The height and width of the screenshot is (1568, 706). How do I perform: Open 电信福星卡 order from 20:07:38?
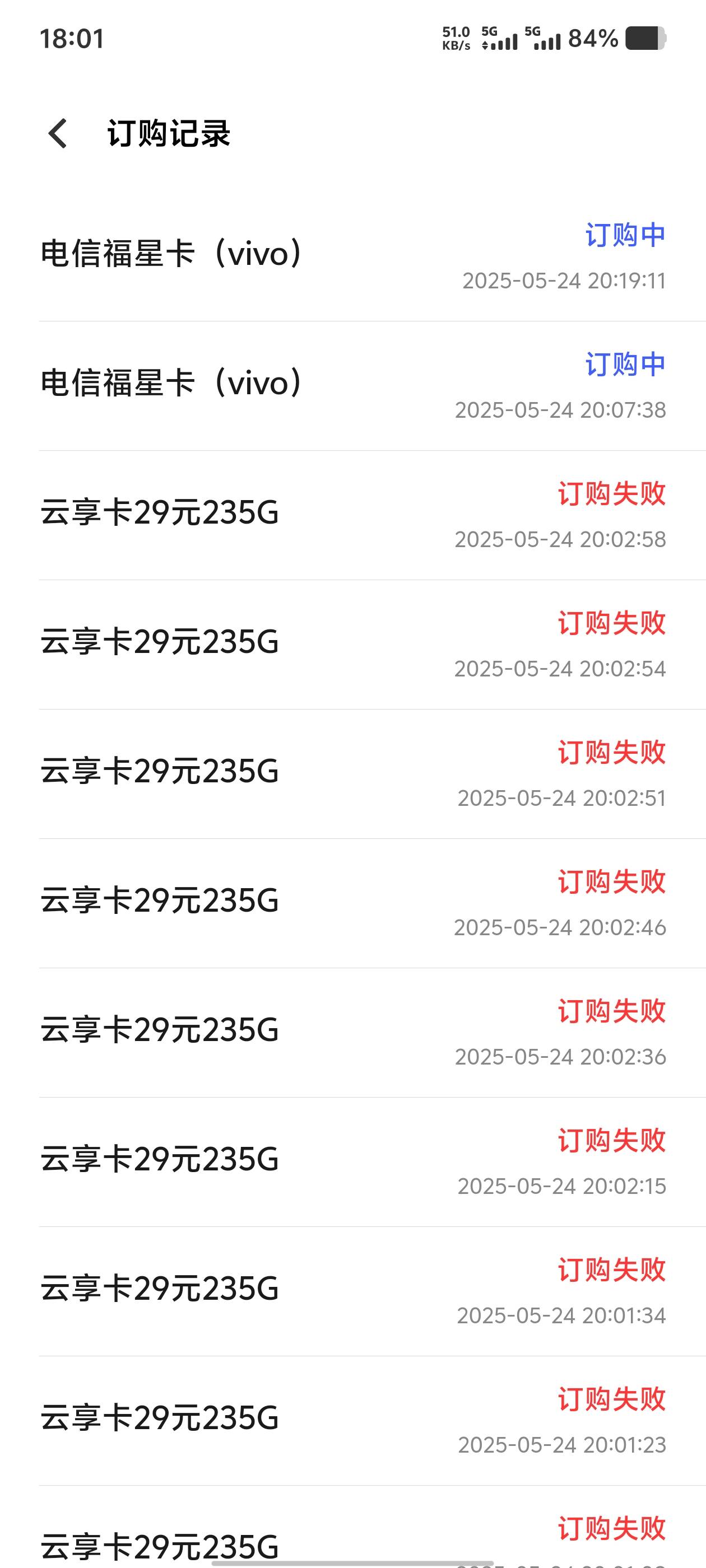pos(352,386)
